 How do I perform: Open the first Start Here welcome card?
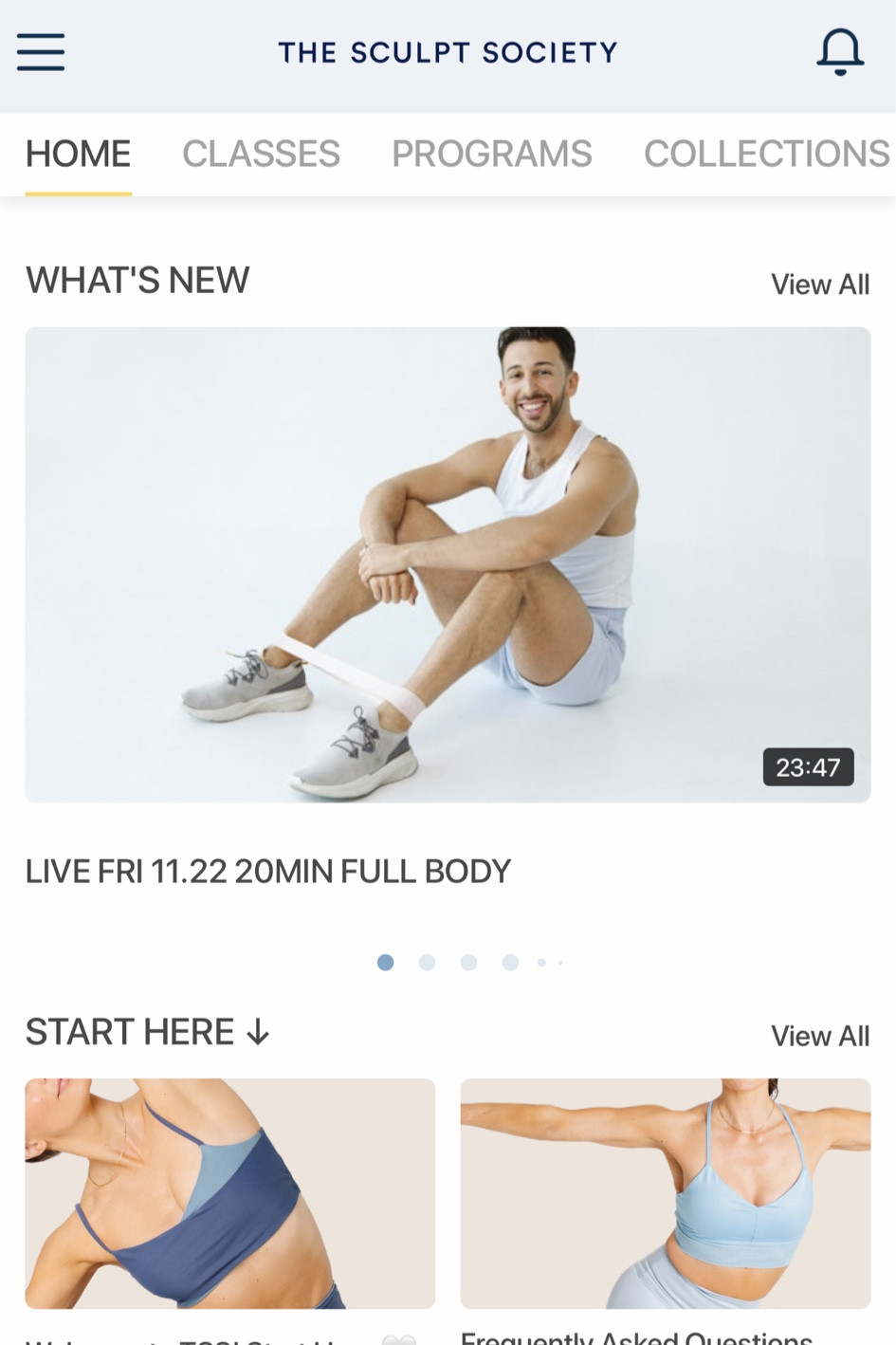point(229,1193)
